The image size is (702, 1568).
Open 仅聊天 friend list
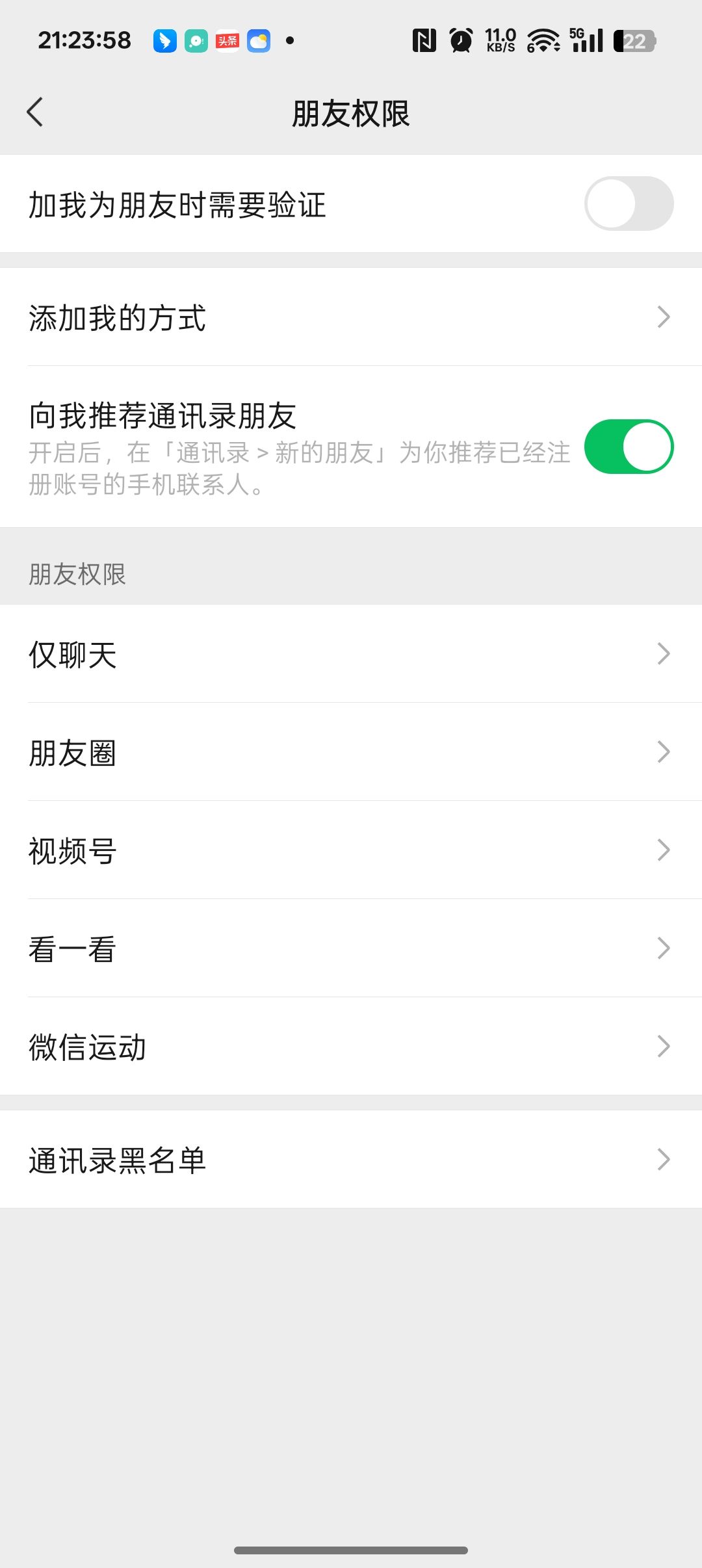tap(351, 654)
